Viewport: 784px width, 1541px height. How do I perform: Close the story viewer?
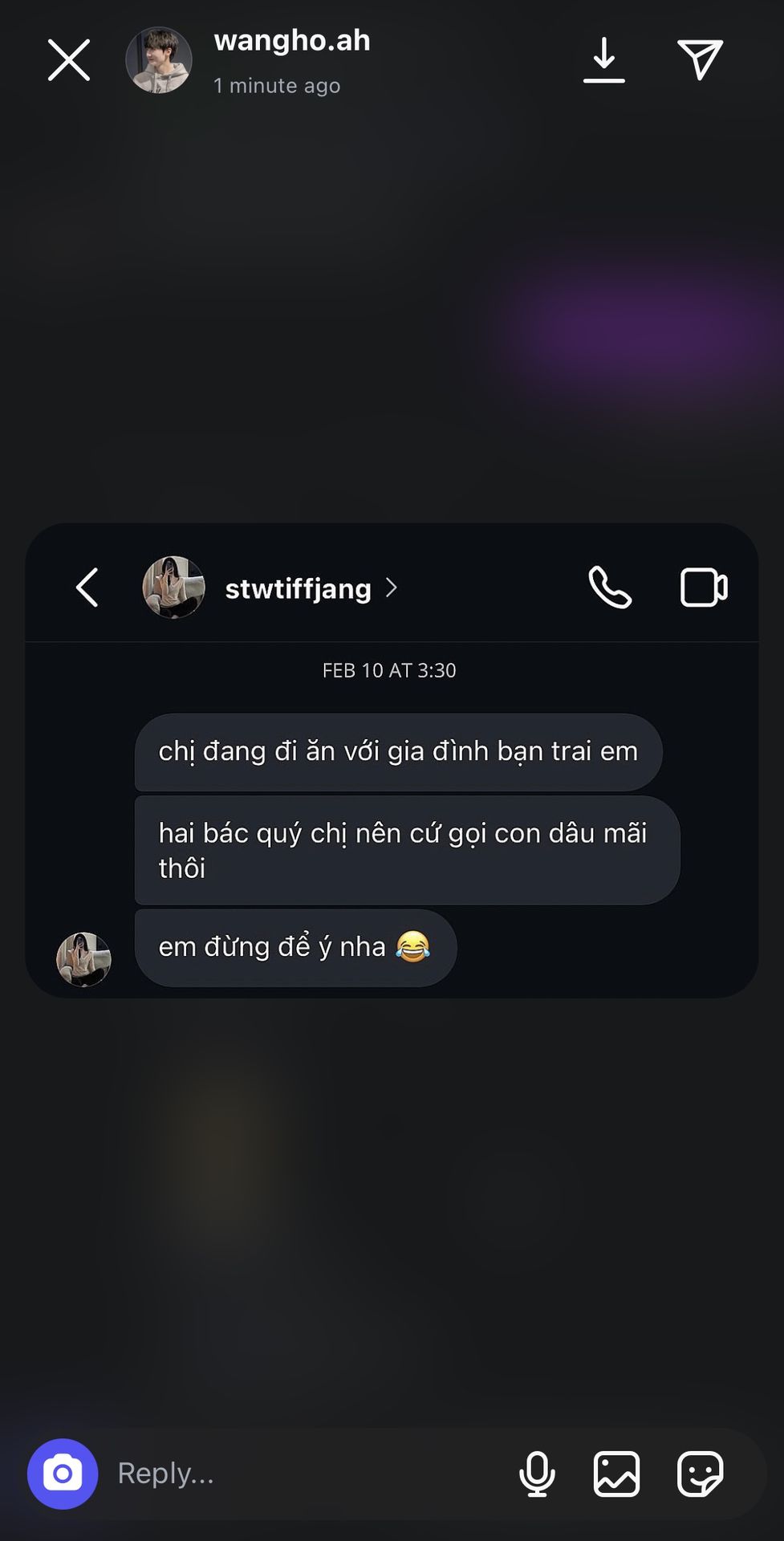tap(69, 60)
